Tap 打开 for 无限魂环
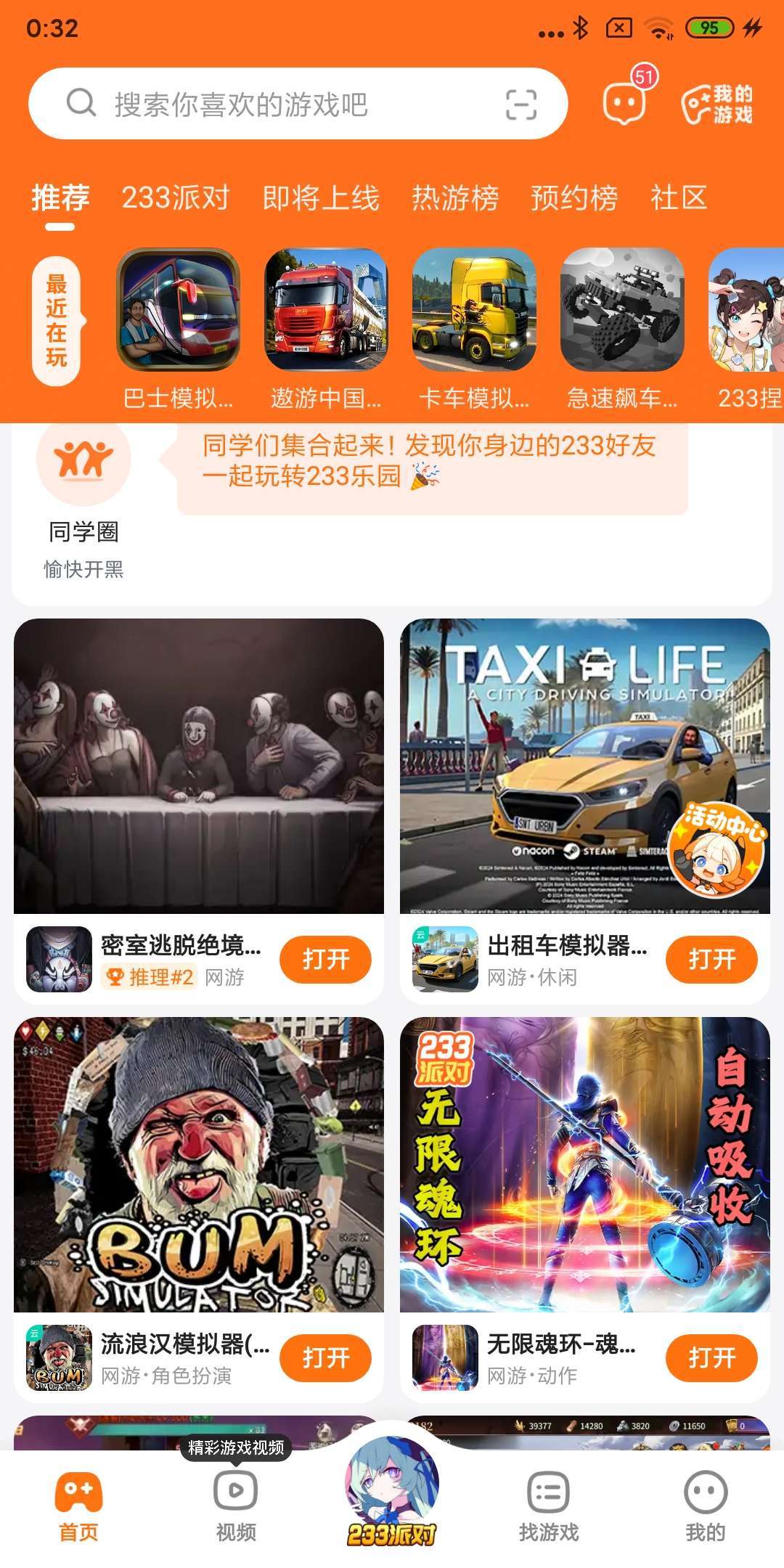784x1568 pixels. tap(711, 1358)
